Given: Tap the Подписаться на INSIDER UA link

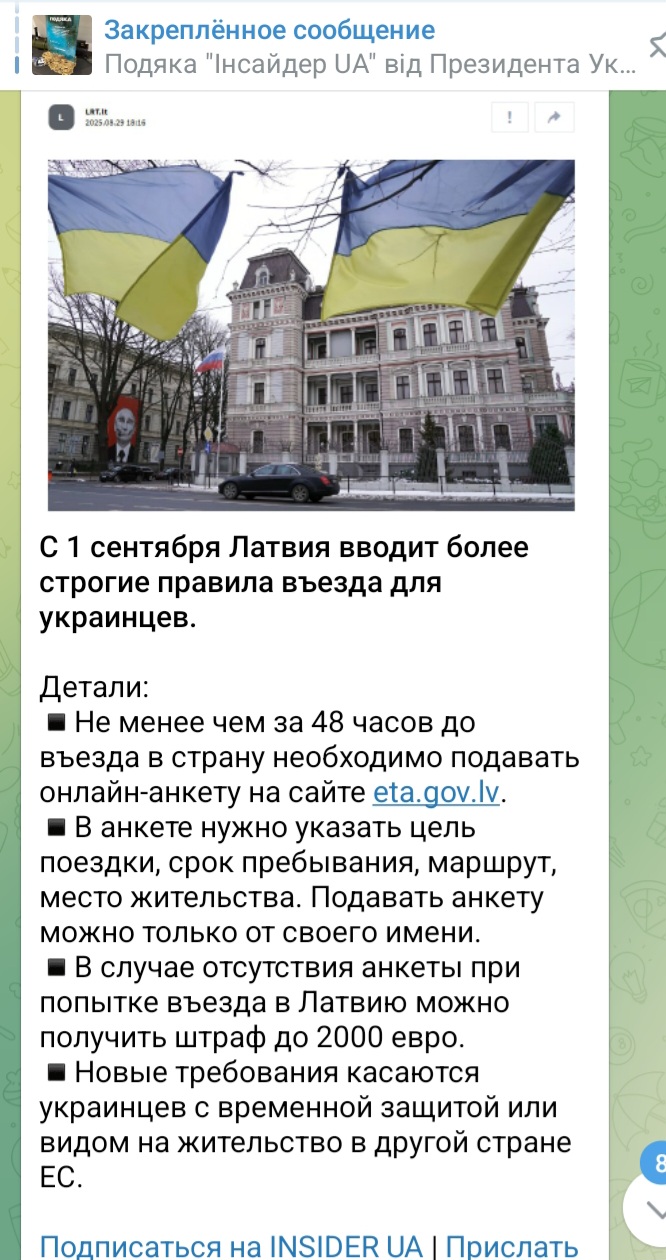Looking at the screenshot, I should [231, 1246].
